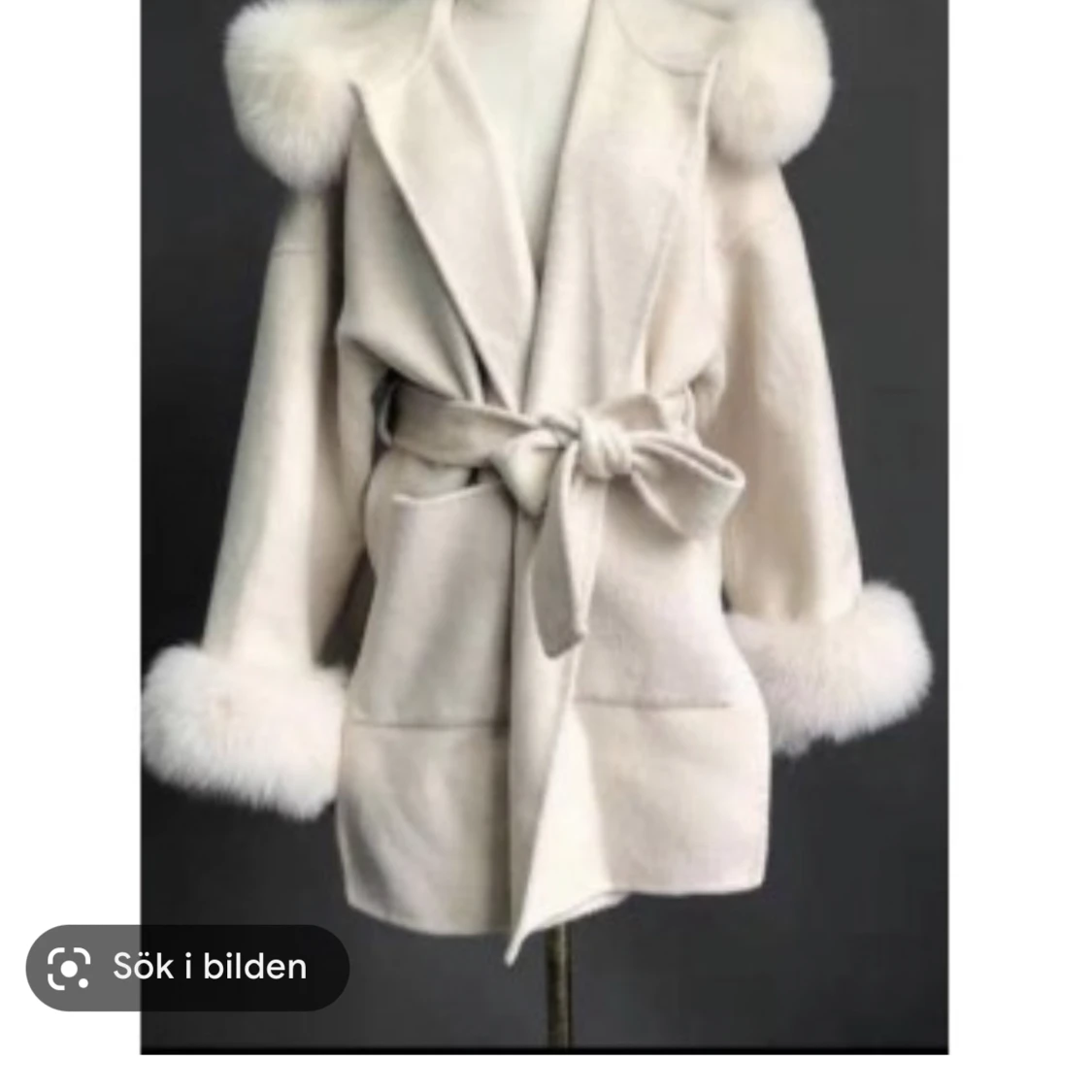1092x1092 pixels.
Task: Tap the "Sök i bilden" lens button
Action: click(187, 967)
